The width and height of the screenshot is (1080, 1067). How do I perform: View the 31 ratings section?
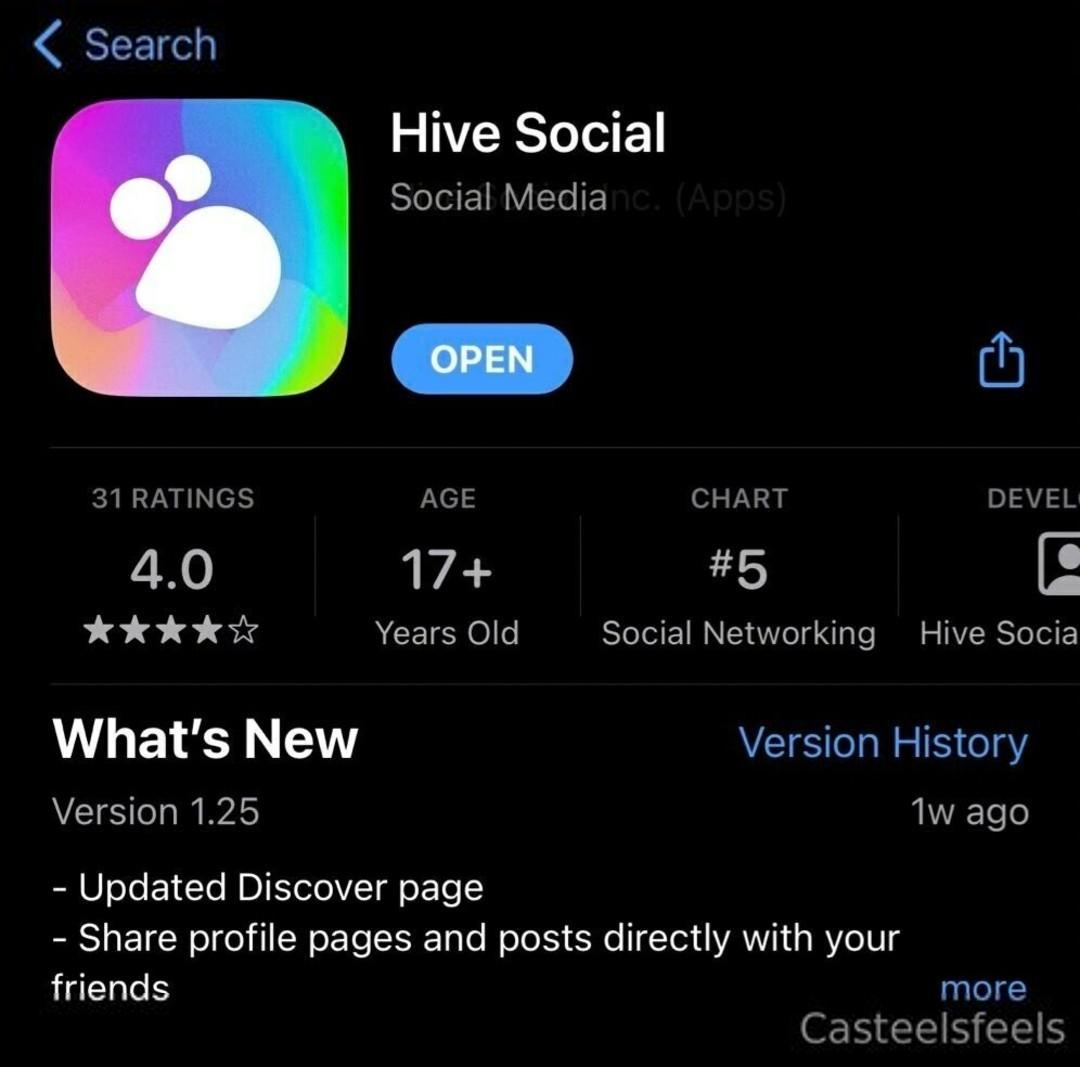click(x=172, y=568)
